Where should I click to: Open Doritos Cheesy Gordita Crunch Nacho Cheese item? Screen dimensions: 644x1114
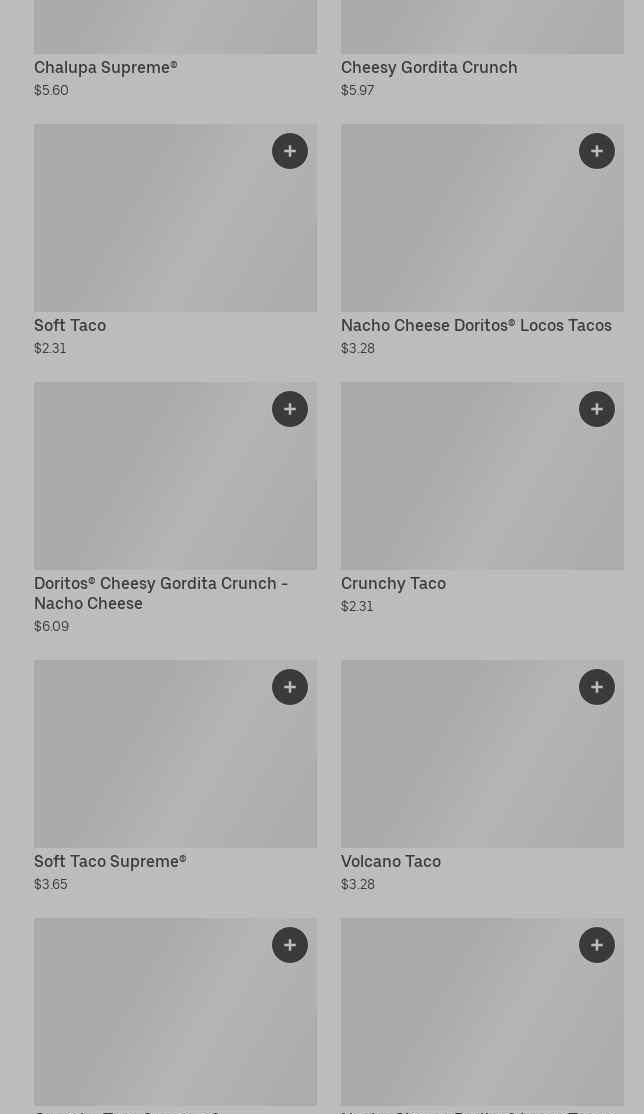tap(160, 593)
